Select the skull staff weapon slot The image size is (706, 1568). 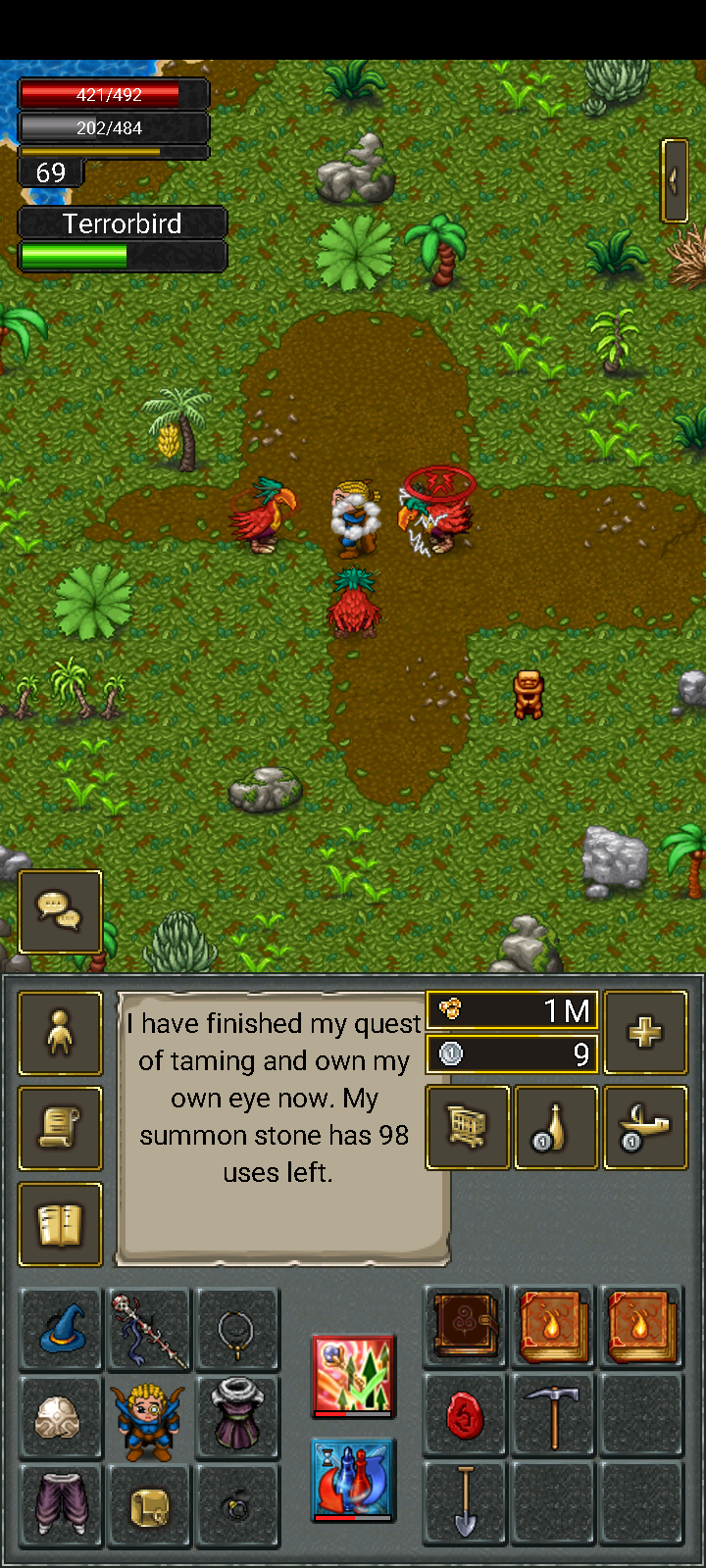click(x=149, y=1330)
